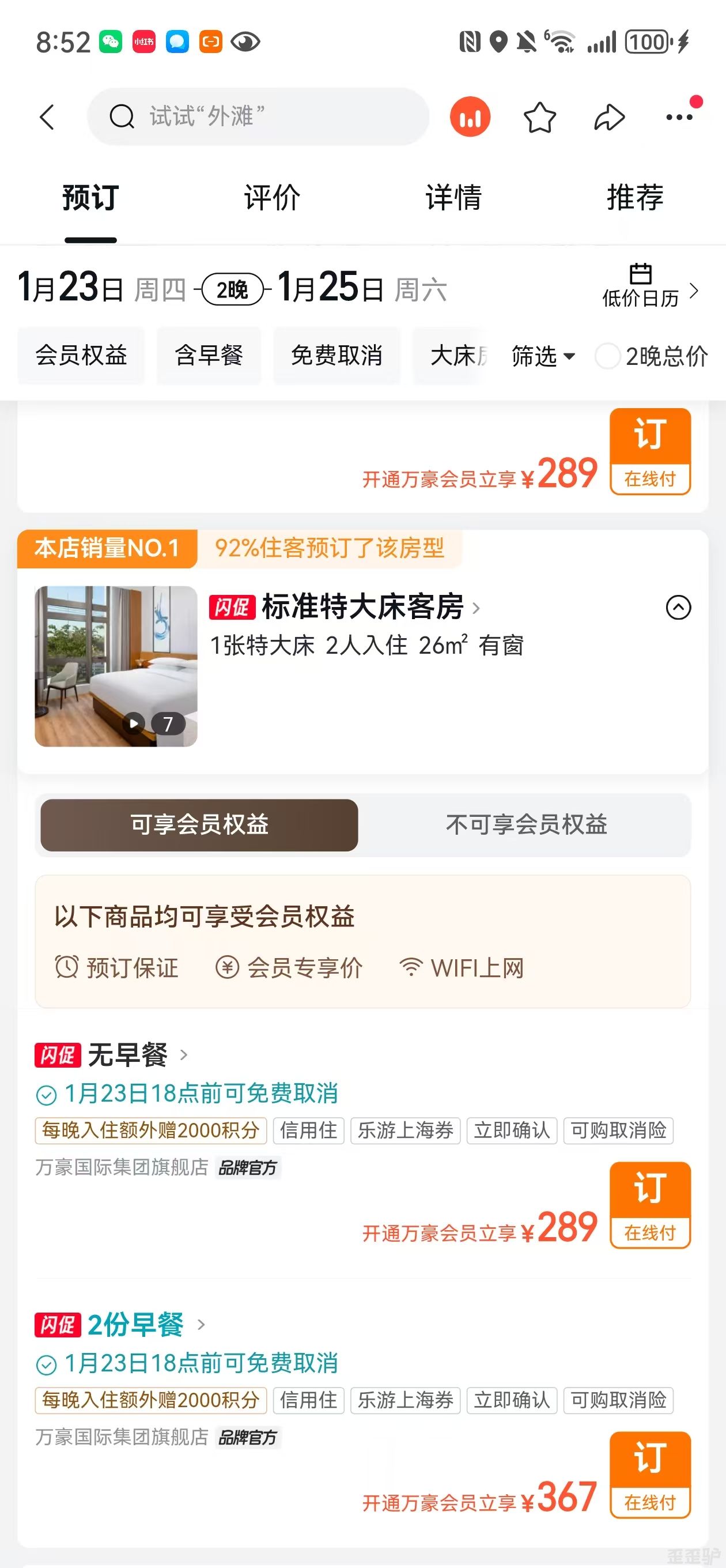Switch to the 评价 tab

click(272, 198)
